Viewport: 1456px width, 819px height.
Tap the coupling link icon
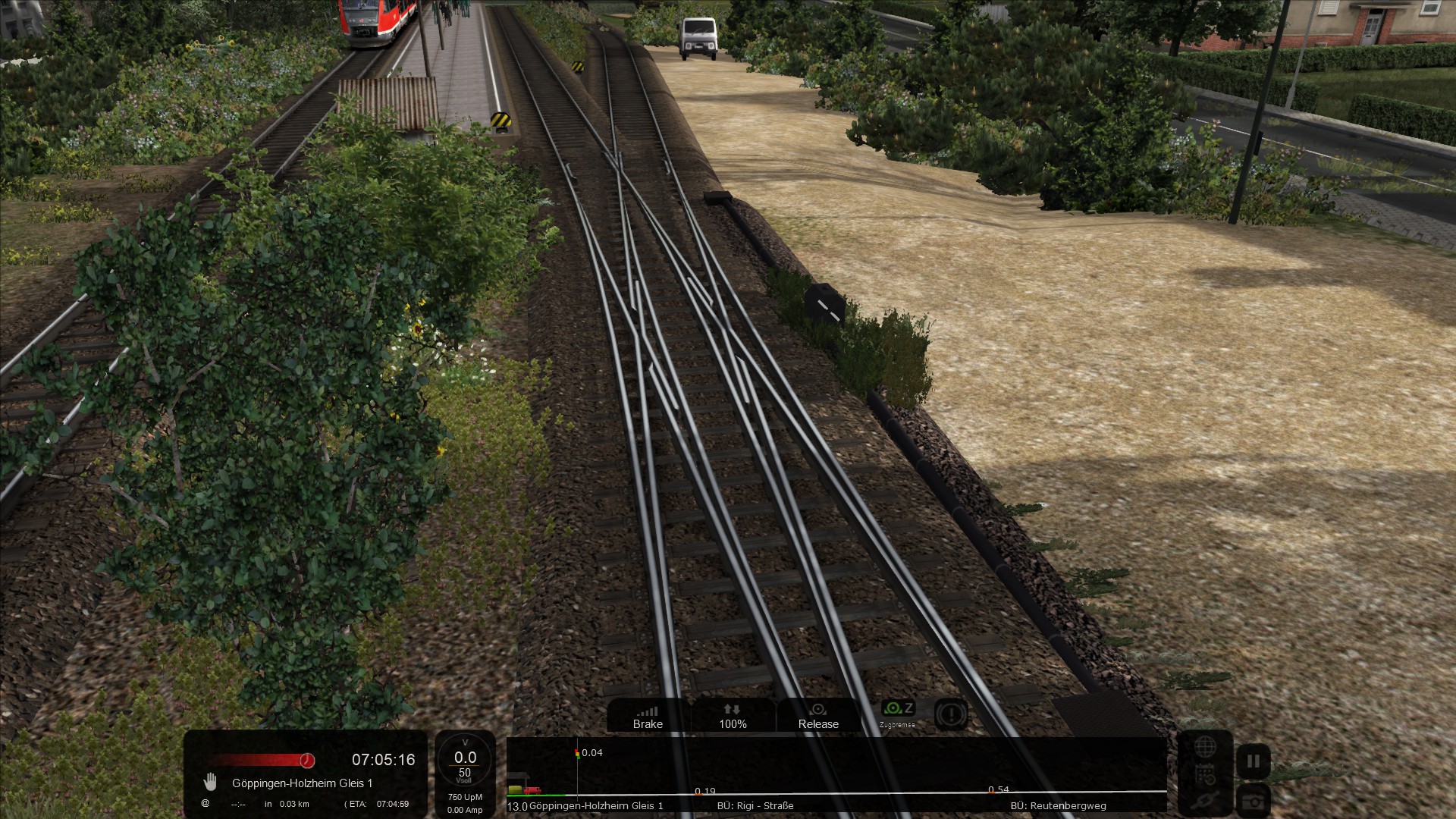[1205, 801]
